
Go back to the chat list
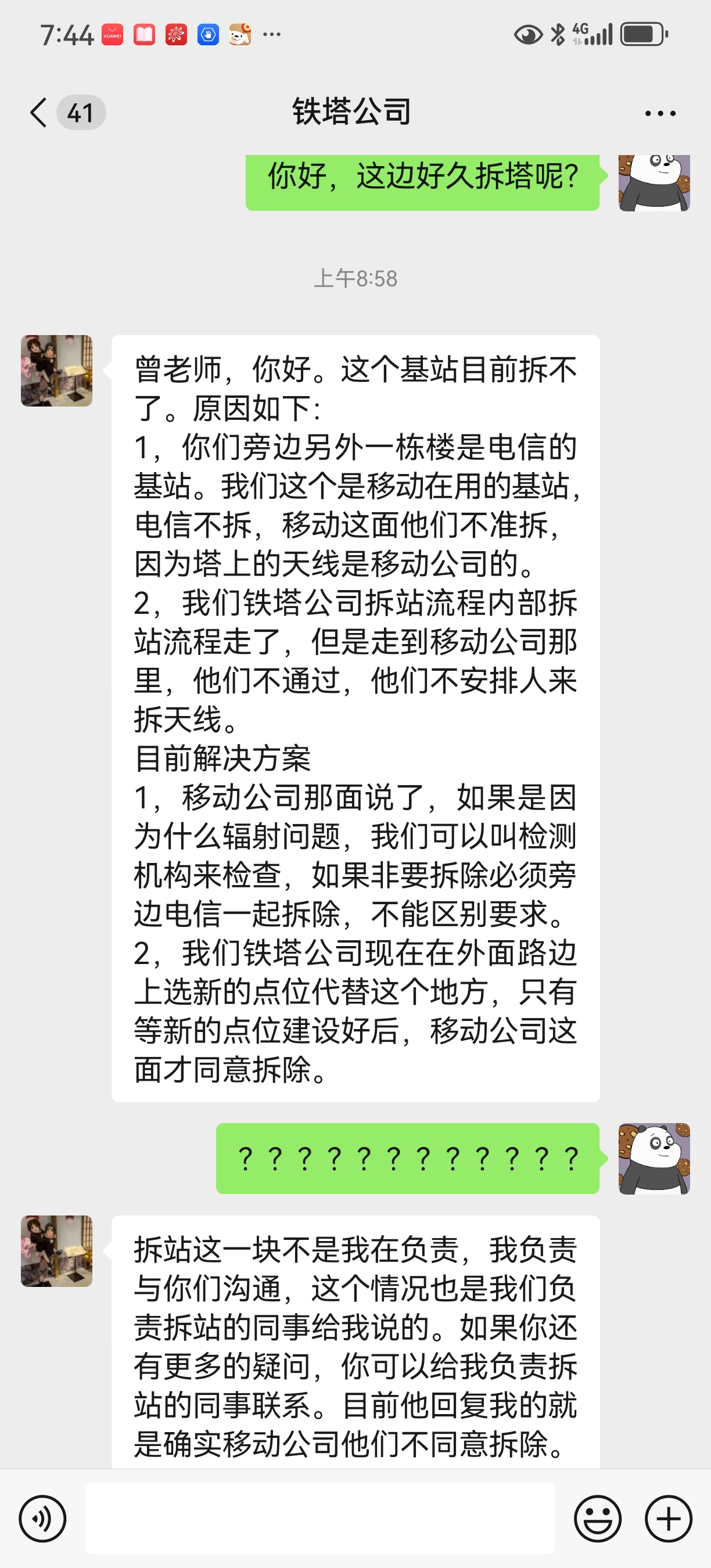pos(39,113)
